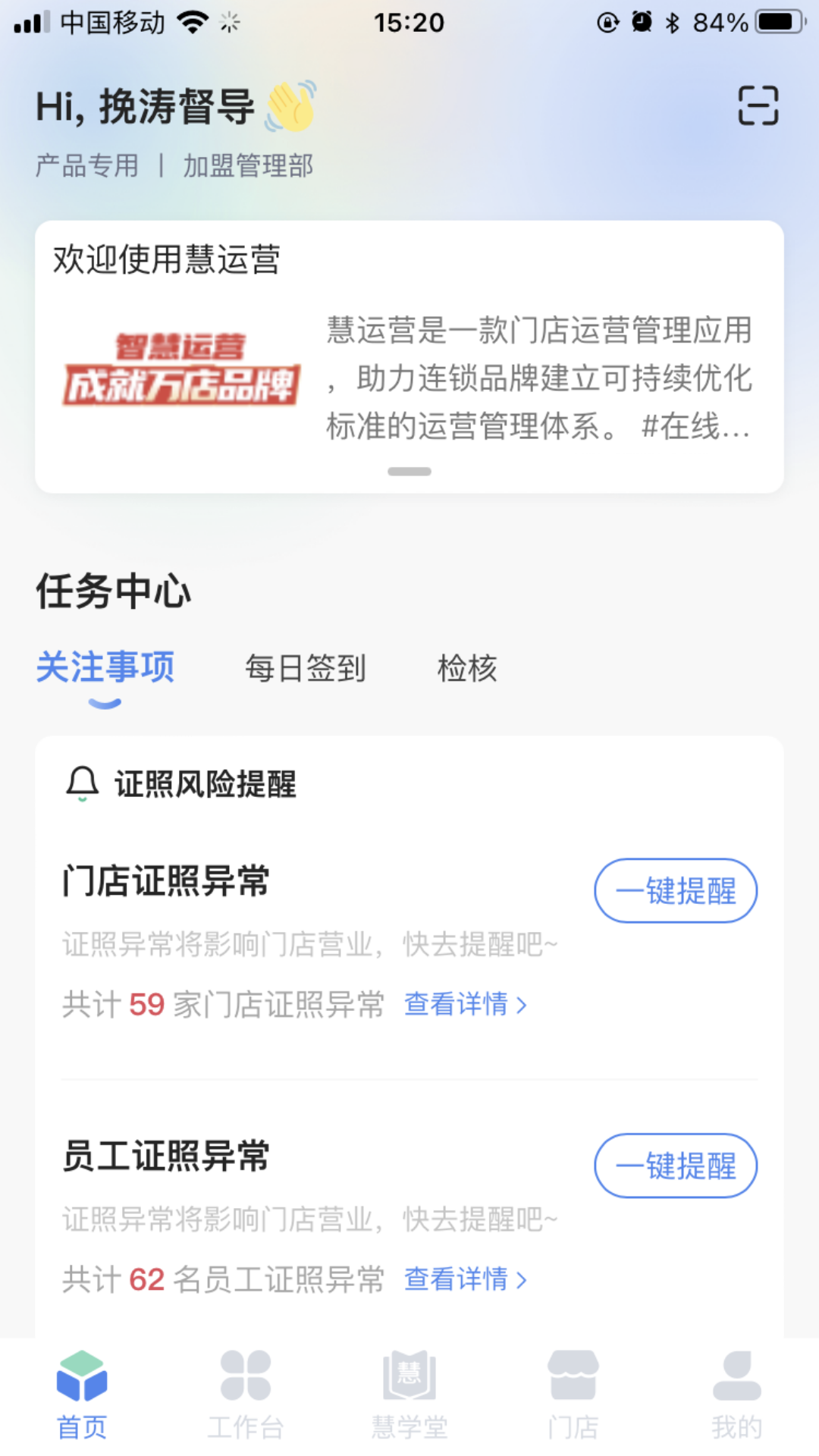This screenshot has height=1456, width=819.
Task: Open the 门店 tab
Action: click(x=573, y=1395)
